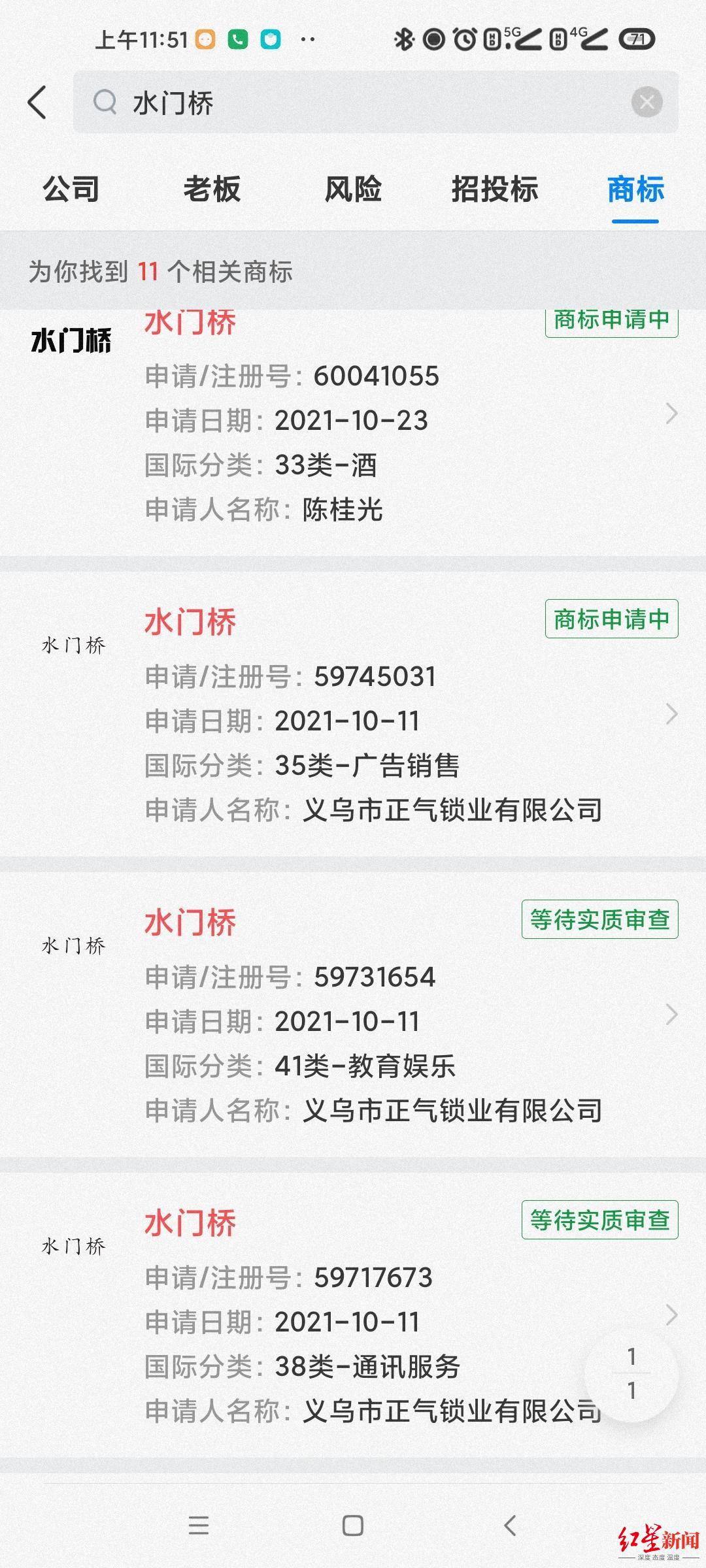Screen dimensions: 706x1568
Task: Open the 35类-广告销售 trademark entry
Action: [x=353, y=714]
